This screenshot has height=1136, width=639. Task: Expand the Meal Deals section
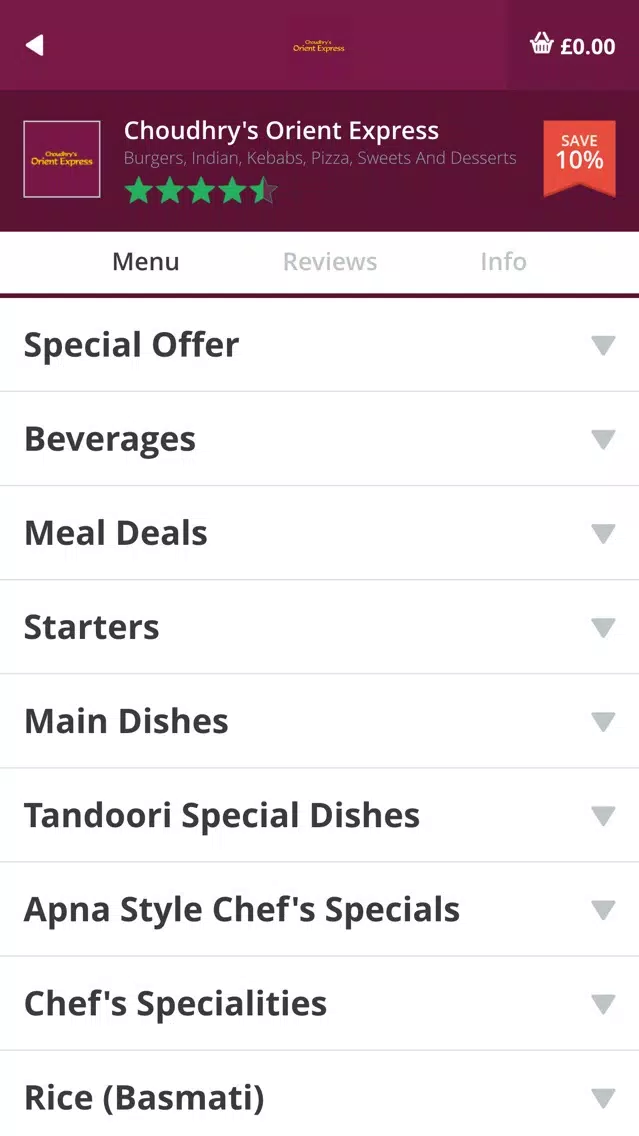(320, 533)
